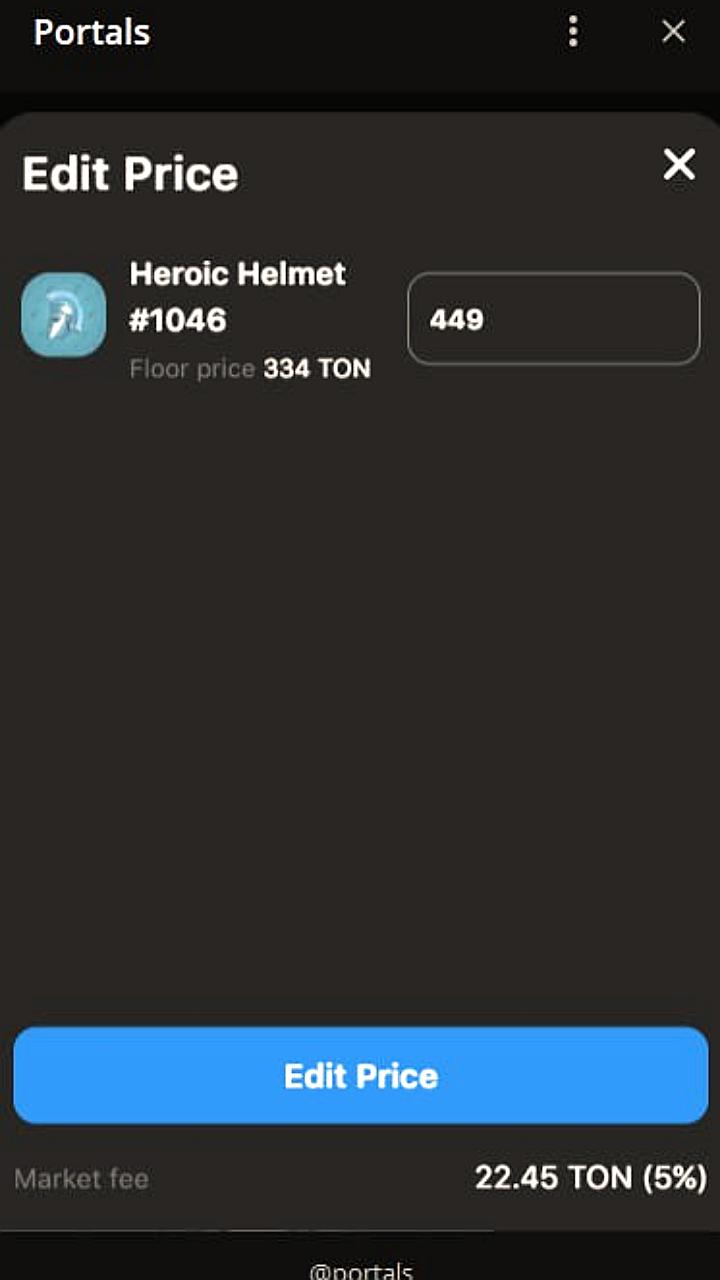
Task: Focus the price field showing 449
Action: coord(553,319)
